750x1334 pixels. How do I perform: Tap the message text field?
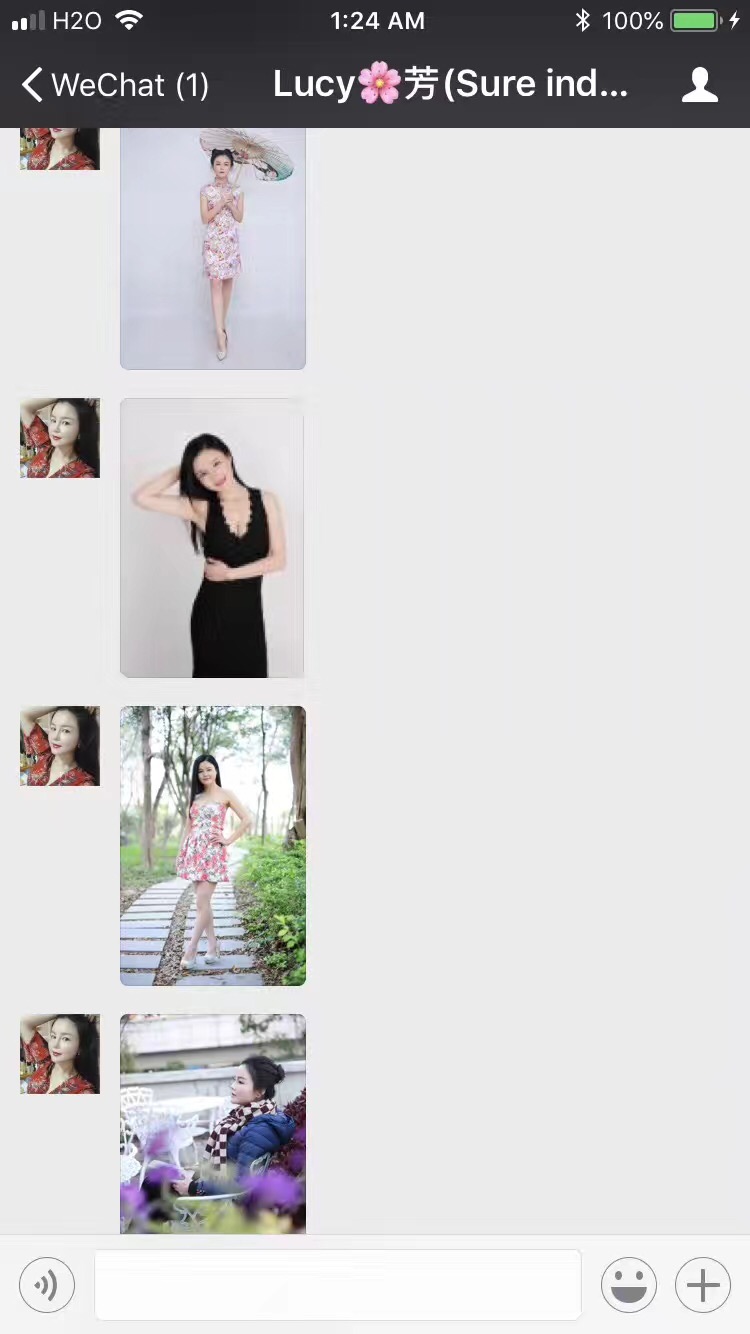tap(337, 1284)
